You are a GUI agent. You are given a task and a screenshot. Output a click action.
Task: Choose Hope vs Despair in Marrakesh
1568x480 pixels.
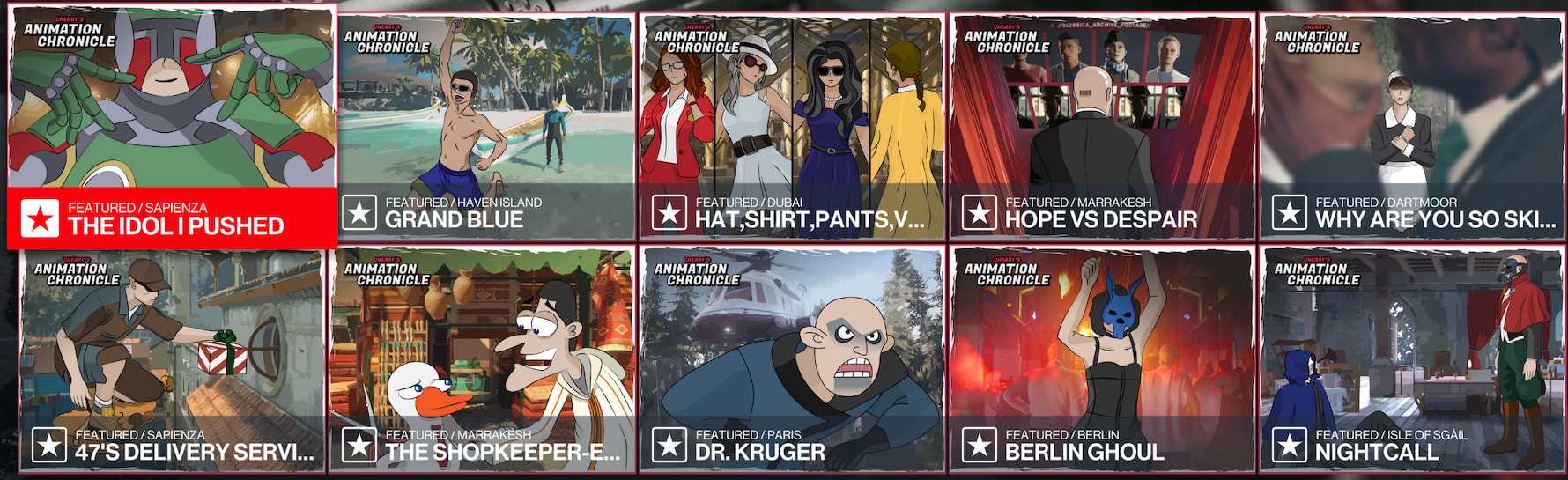coord(1102,128)
